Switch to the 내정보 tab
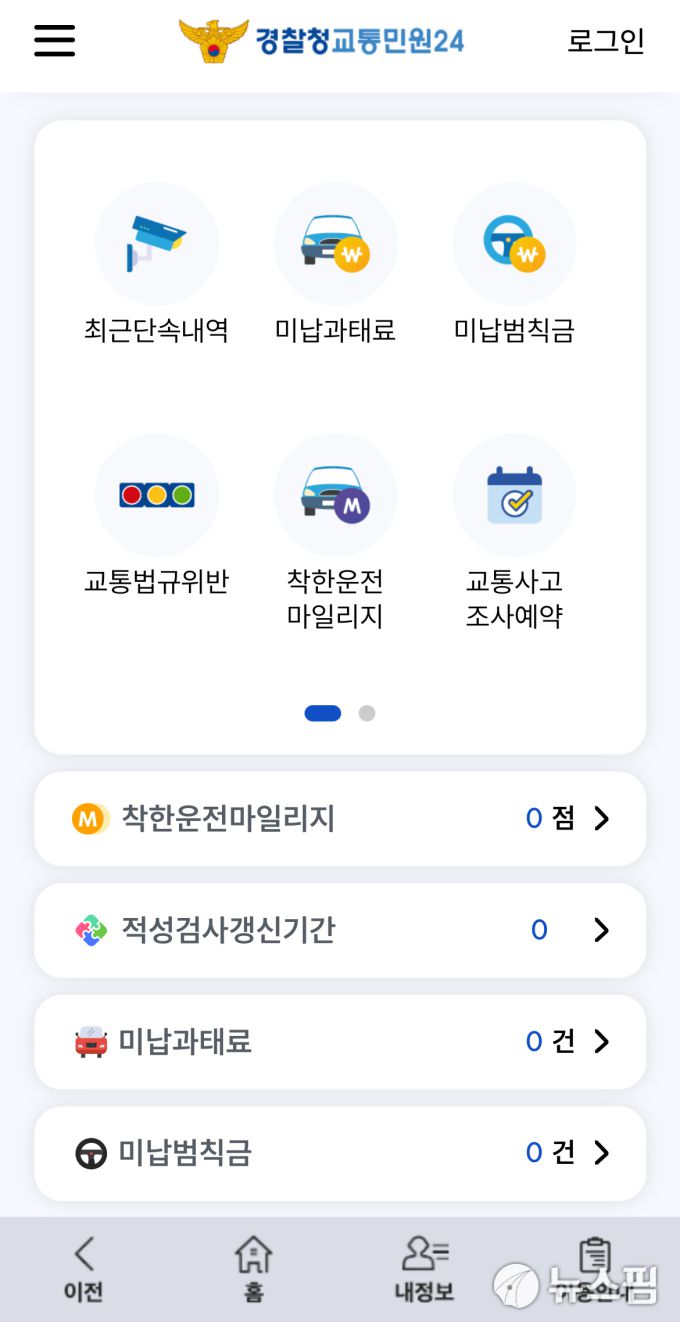This screenshot has width=680, height=1322. pyautogui.click(x=424, y=1269)
